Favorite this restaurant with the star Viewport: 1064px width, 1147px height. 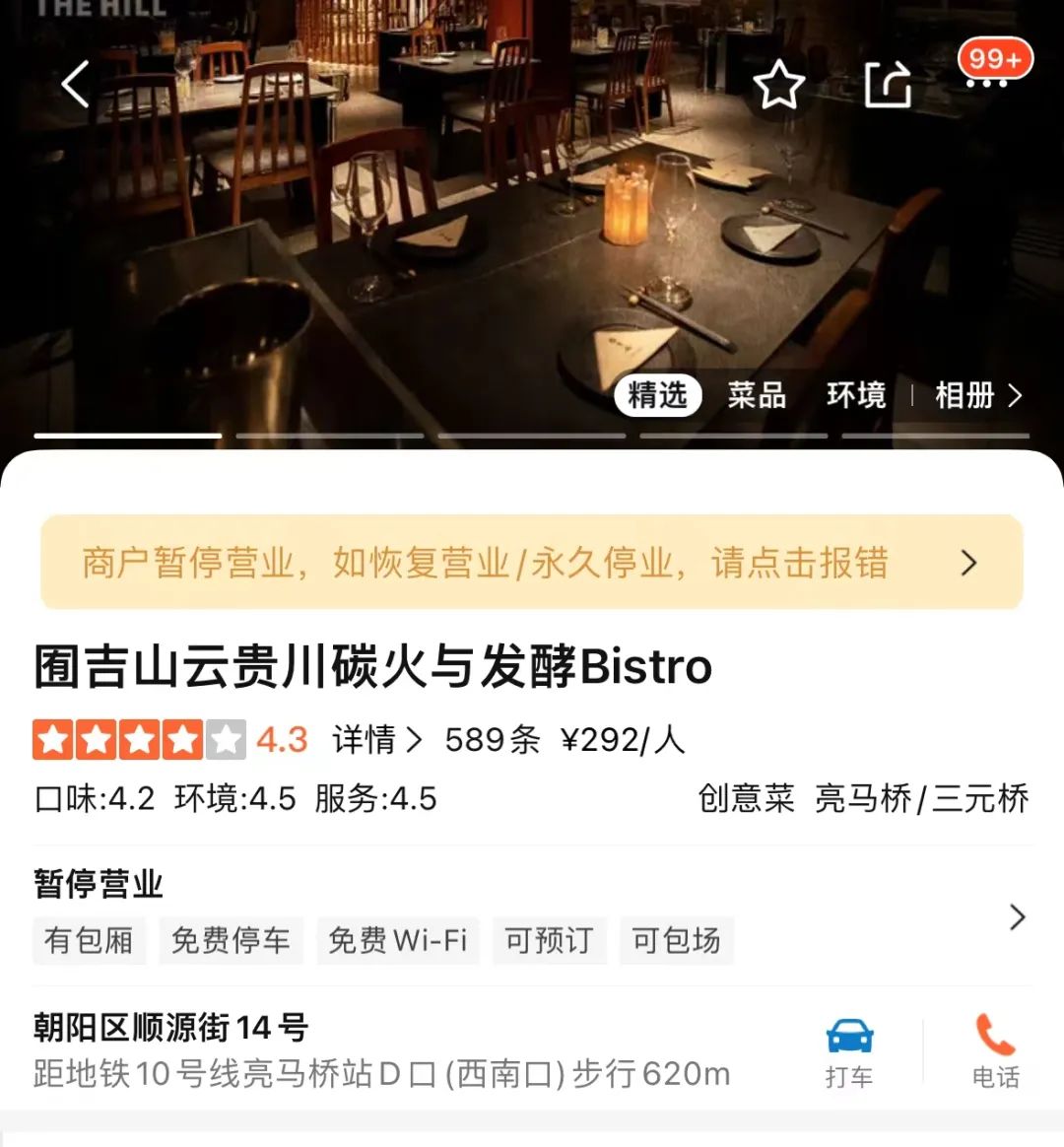[779, 85]
